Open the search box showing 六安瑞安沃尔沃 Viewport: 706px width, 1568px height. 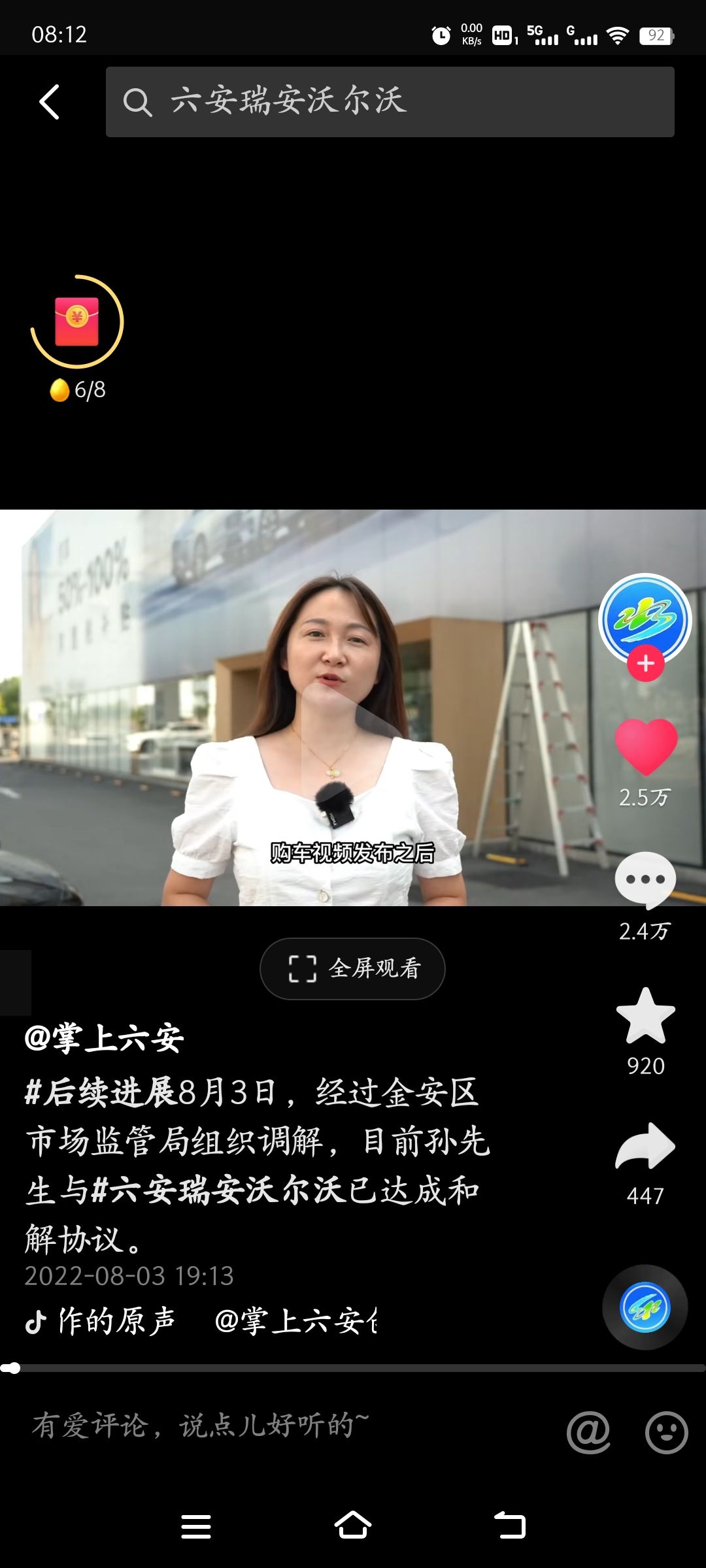click(x=390, y=102)
